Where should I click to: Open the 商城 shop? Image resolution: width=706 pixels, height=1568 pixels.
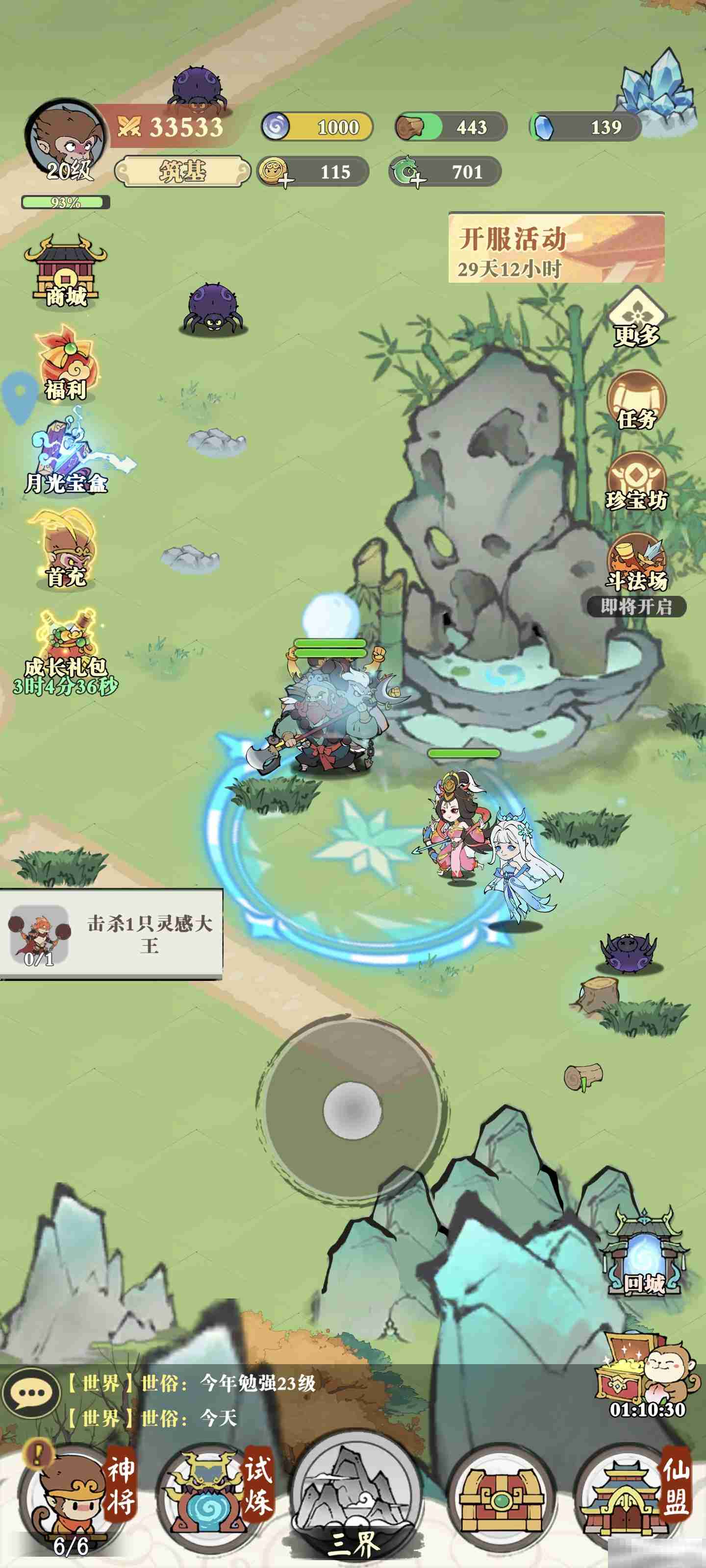point(66,271)
